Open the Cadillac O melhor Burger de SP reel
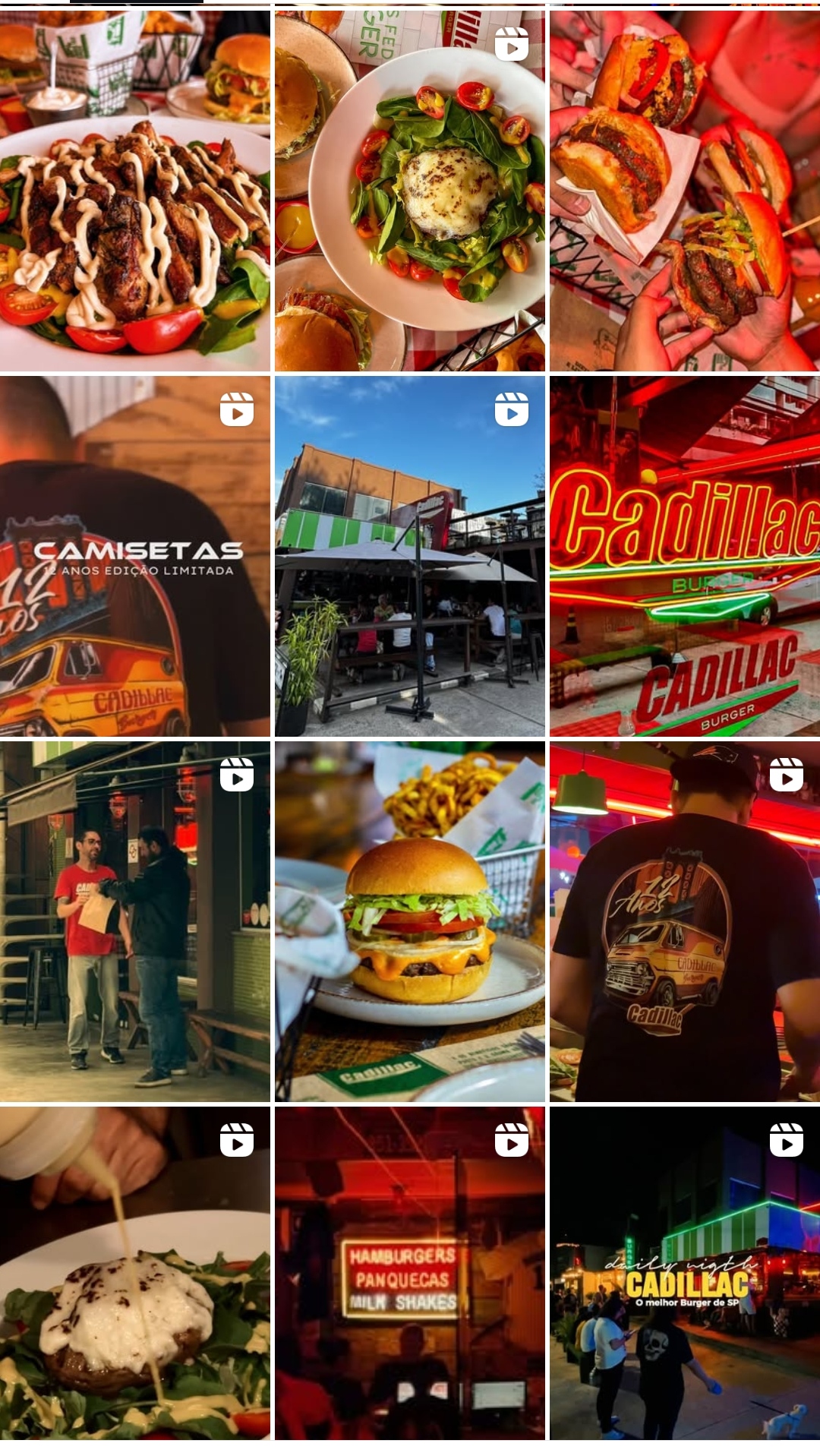The height and width of the screenshot is (1456, 820). click(685, 1272)
